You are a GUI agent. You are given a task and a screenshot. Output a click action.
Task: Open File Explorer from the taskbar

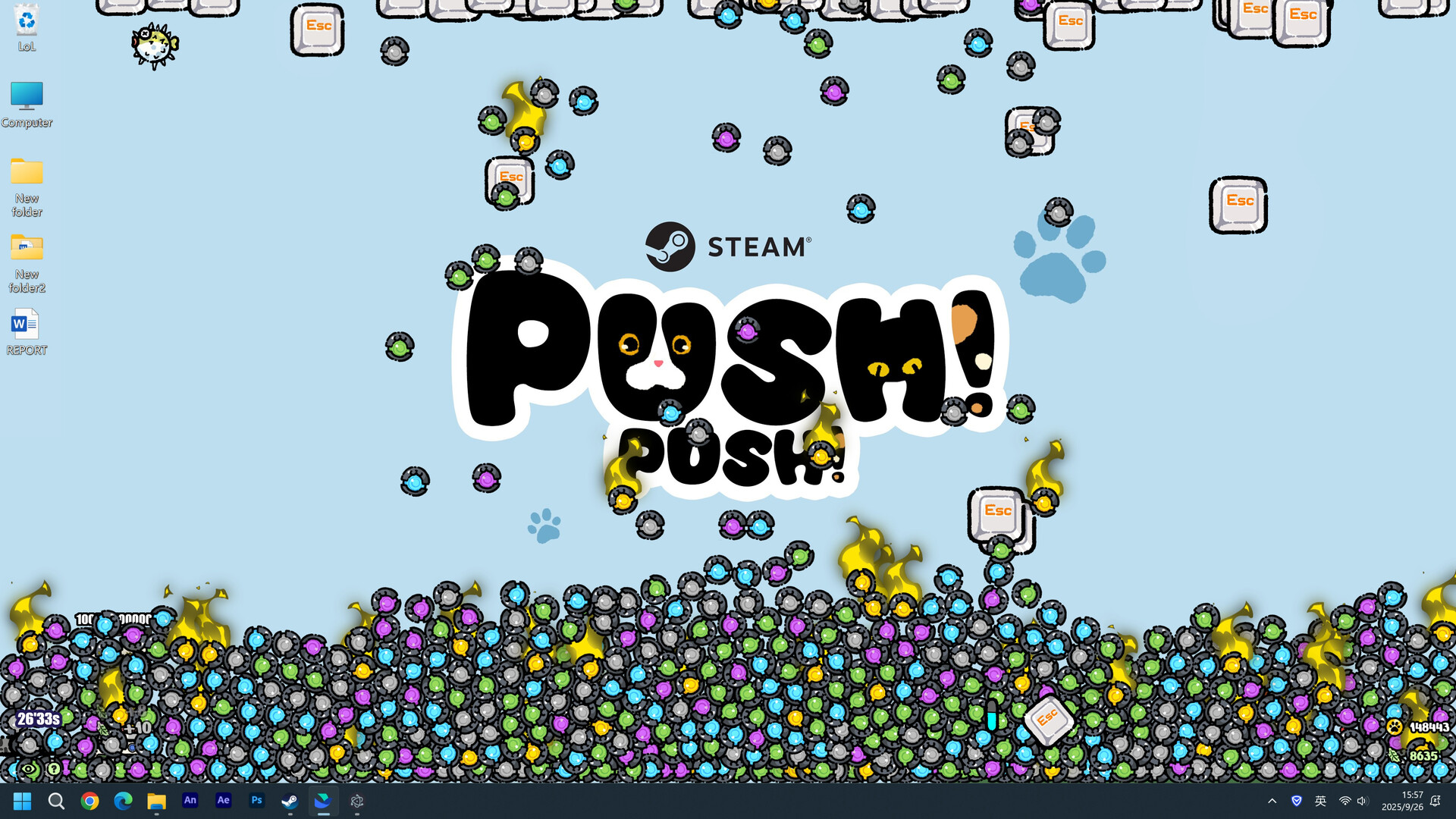pos(156,801)
